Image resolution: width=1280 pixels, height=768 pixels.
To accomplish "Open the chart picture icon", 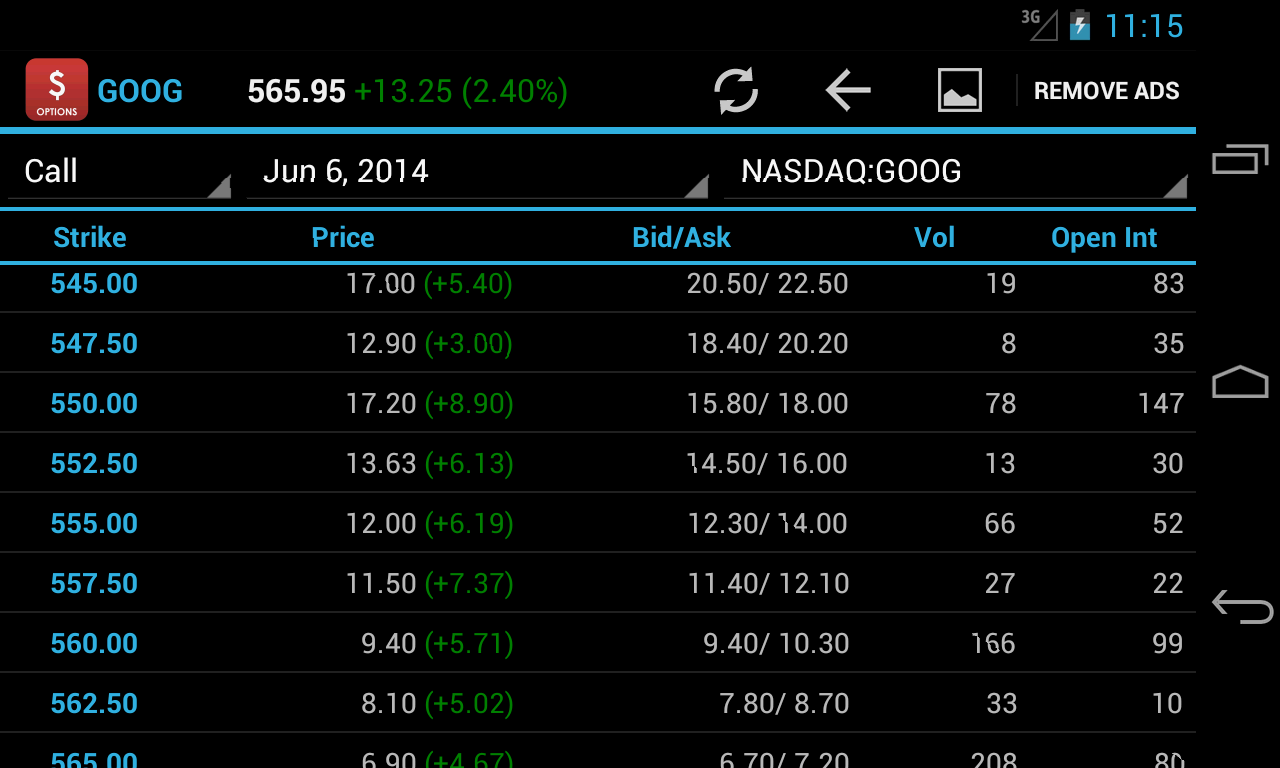I will click(959, 91).
